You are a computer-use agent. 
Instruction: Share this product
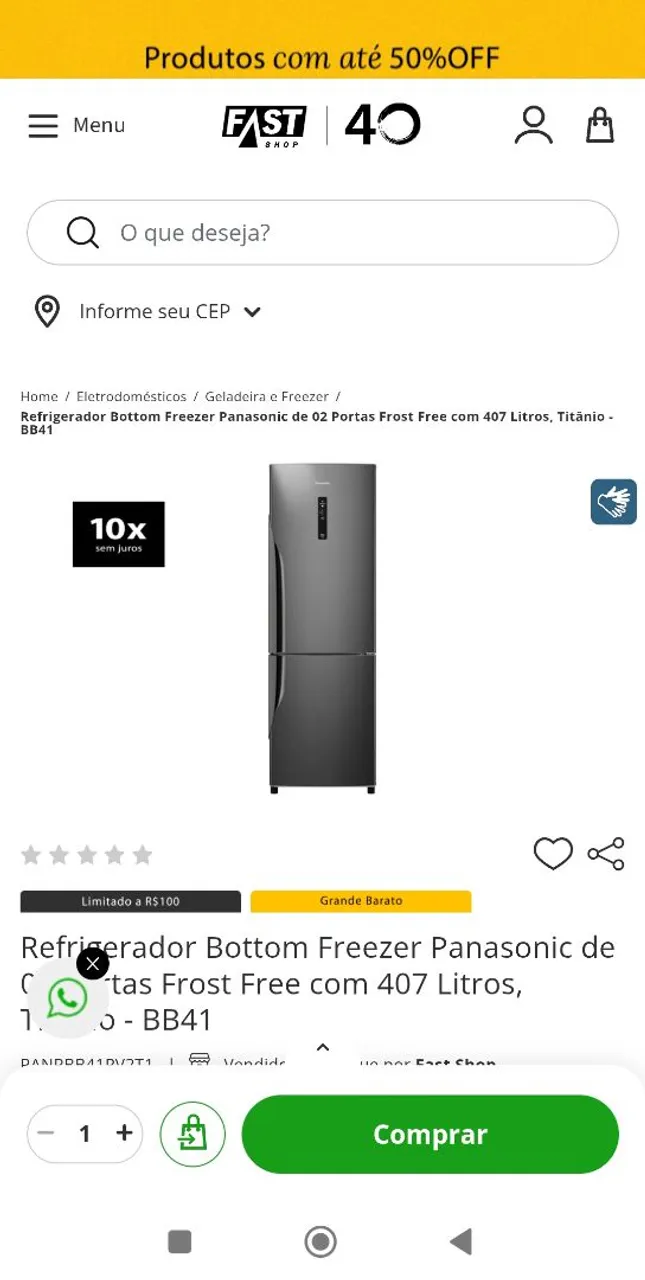coord(606,853)
